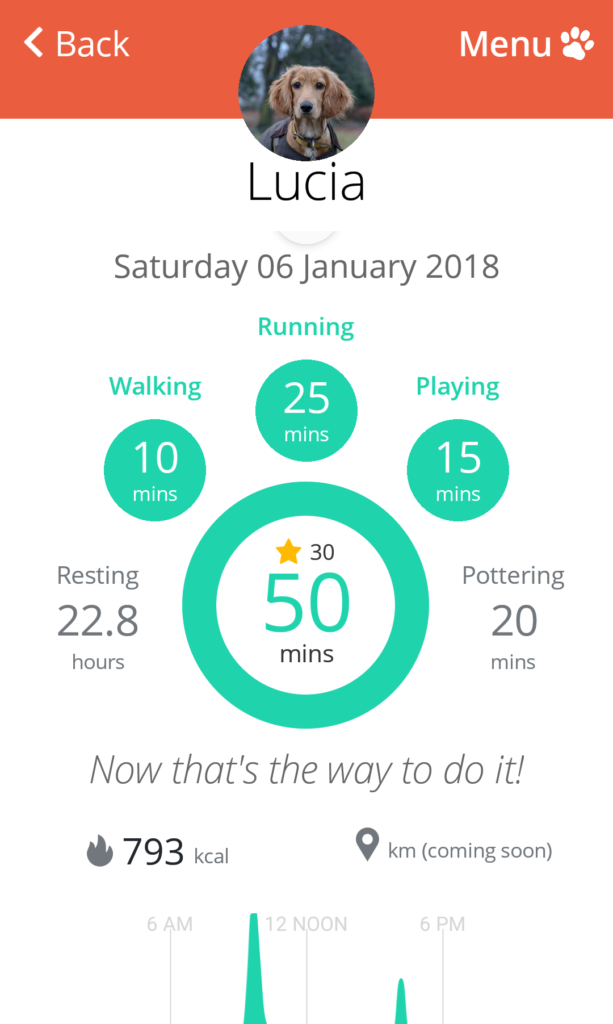Select the Walking 10 mins circle
This screenshot has width=613, height=1024.
pos(155,470)
